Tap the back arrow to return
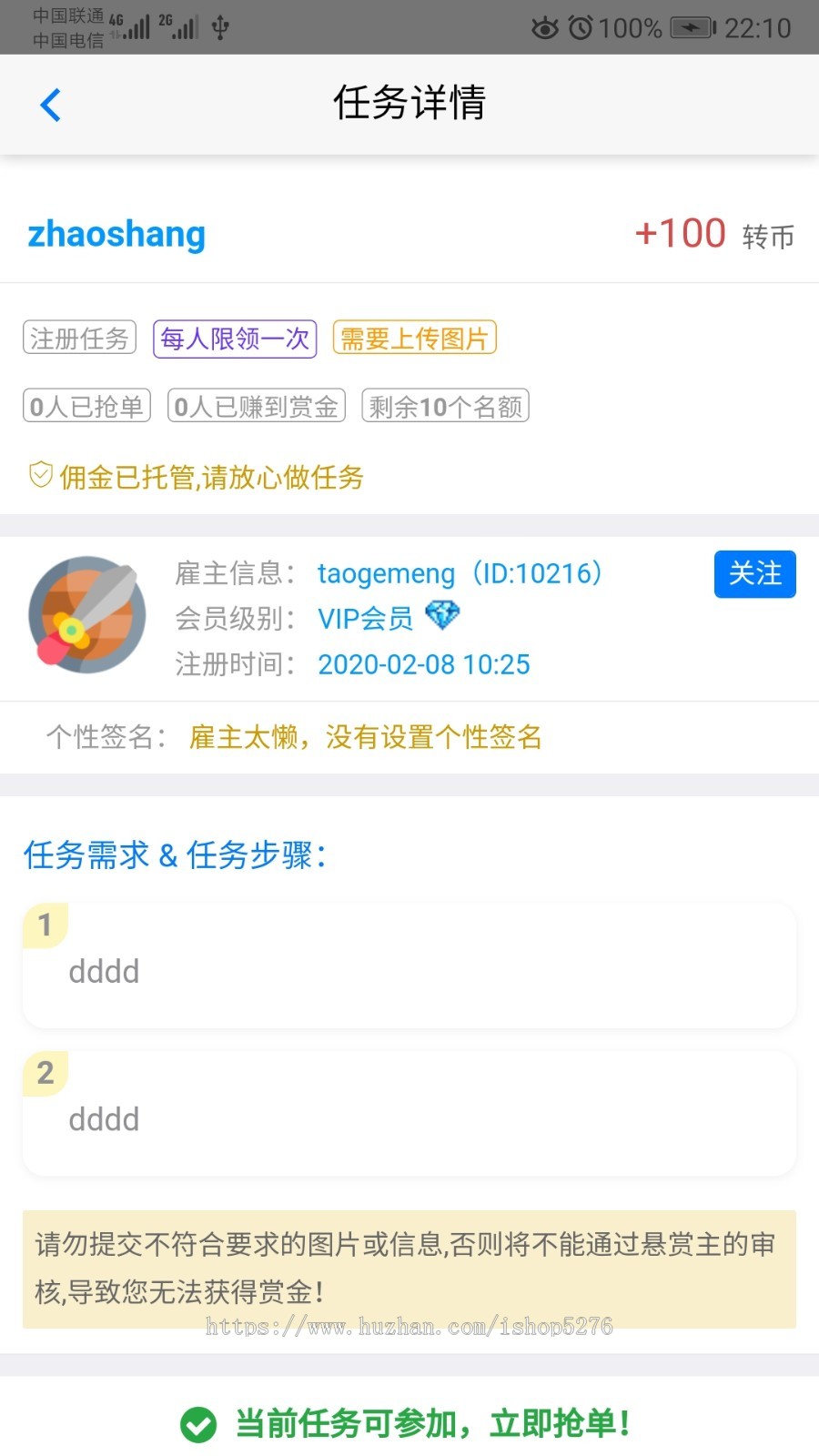819x1456 pixels. (51, 104)
